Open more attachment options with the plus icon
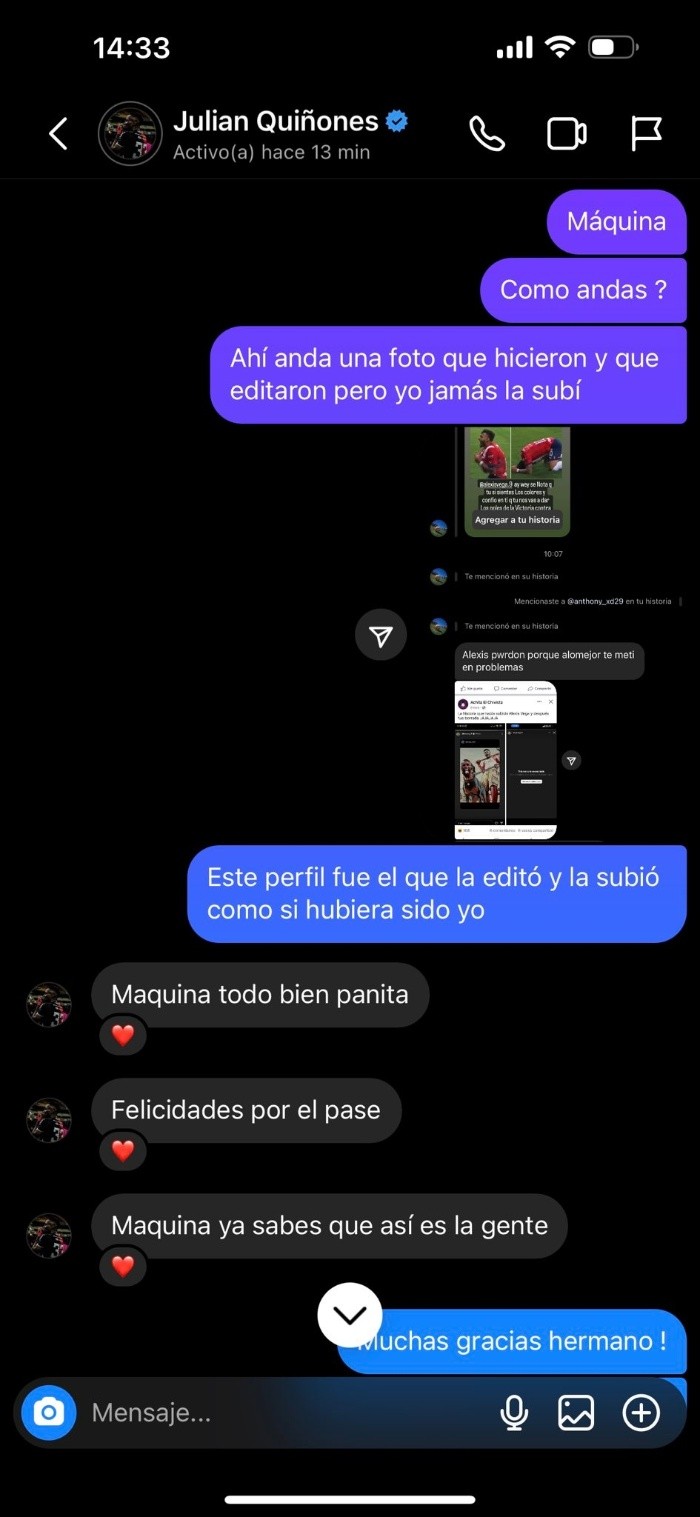This screenshot has height=1517, width=700. coord(641,1413)
